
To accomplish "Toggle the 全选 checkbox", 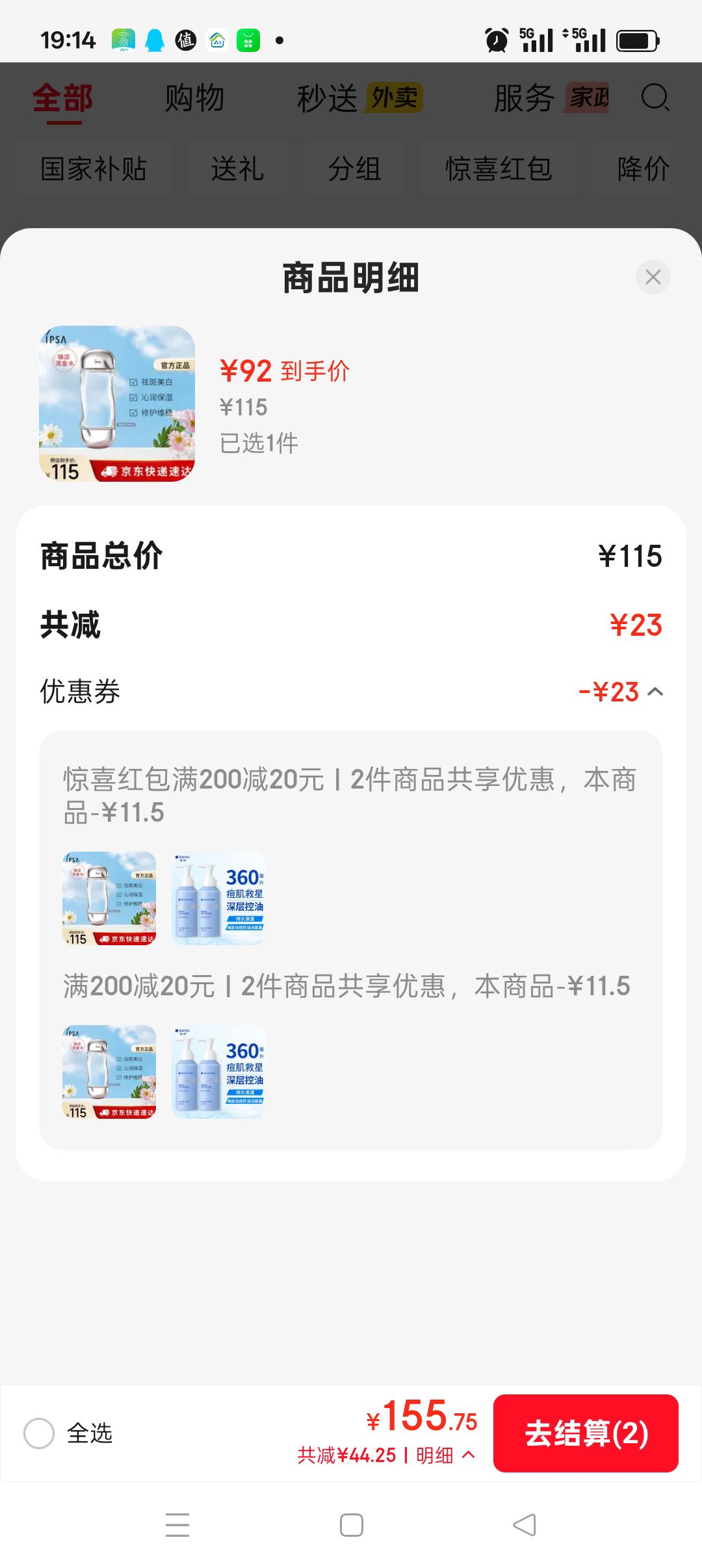I will coord(39,1433).
